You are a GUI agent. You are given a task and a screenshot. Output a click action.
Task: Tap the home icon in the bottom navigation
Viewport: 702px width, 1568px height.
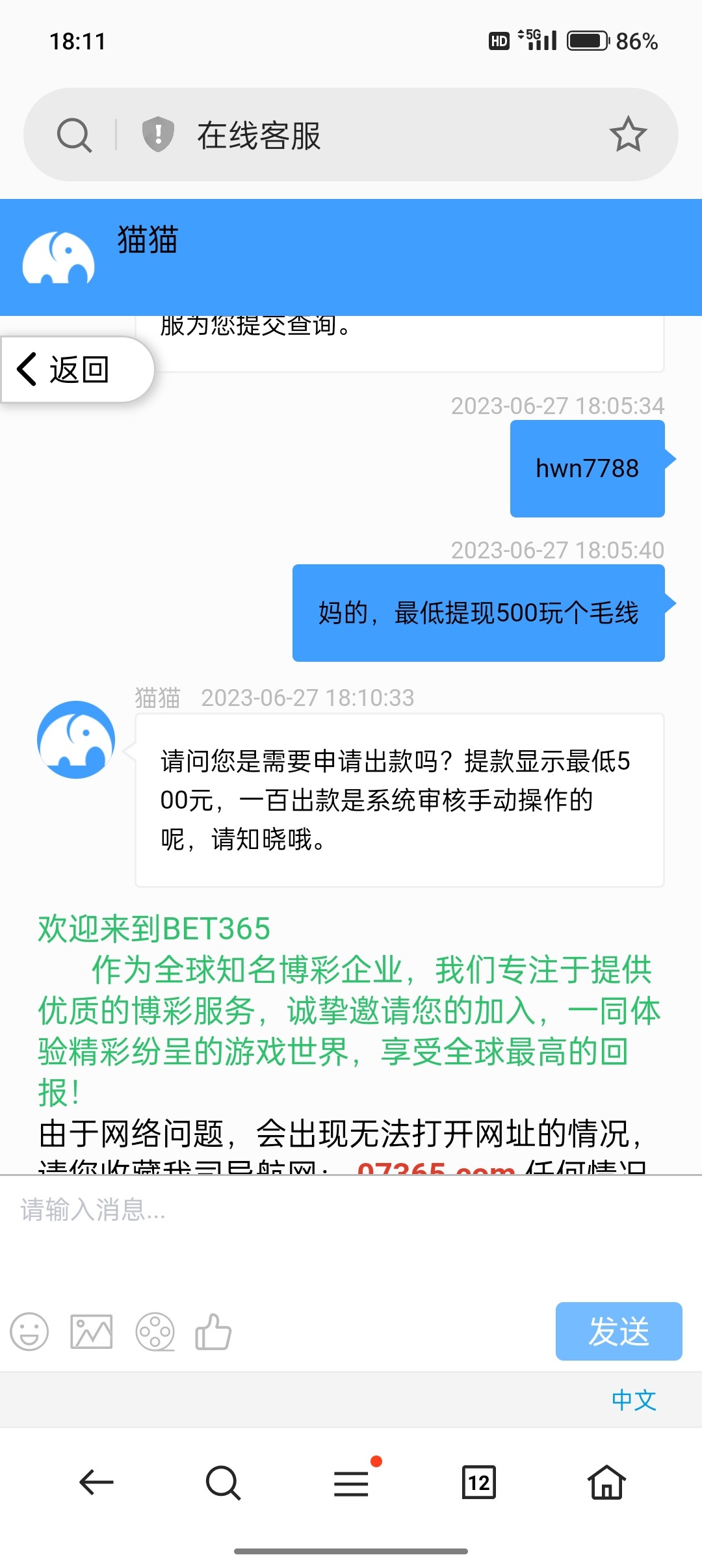tap(606, 1482)
